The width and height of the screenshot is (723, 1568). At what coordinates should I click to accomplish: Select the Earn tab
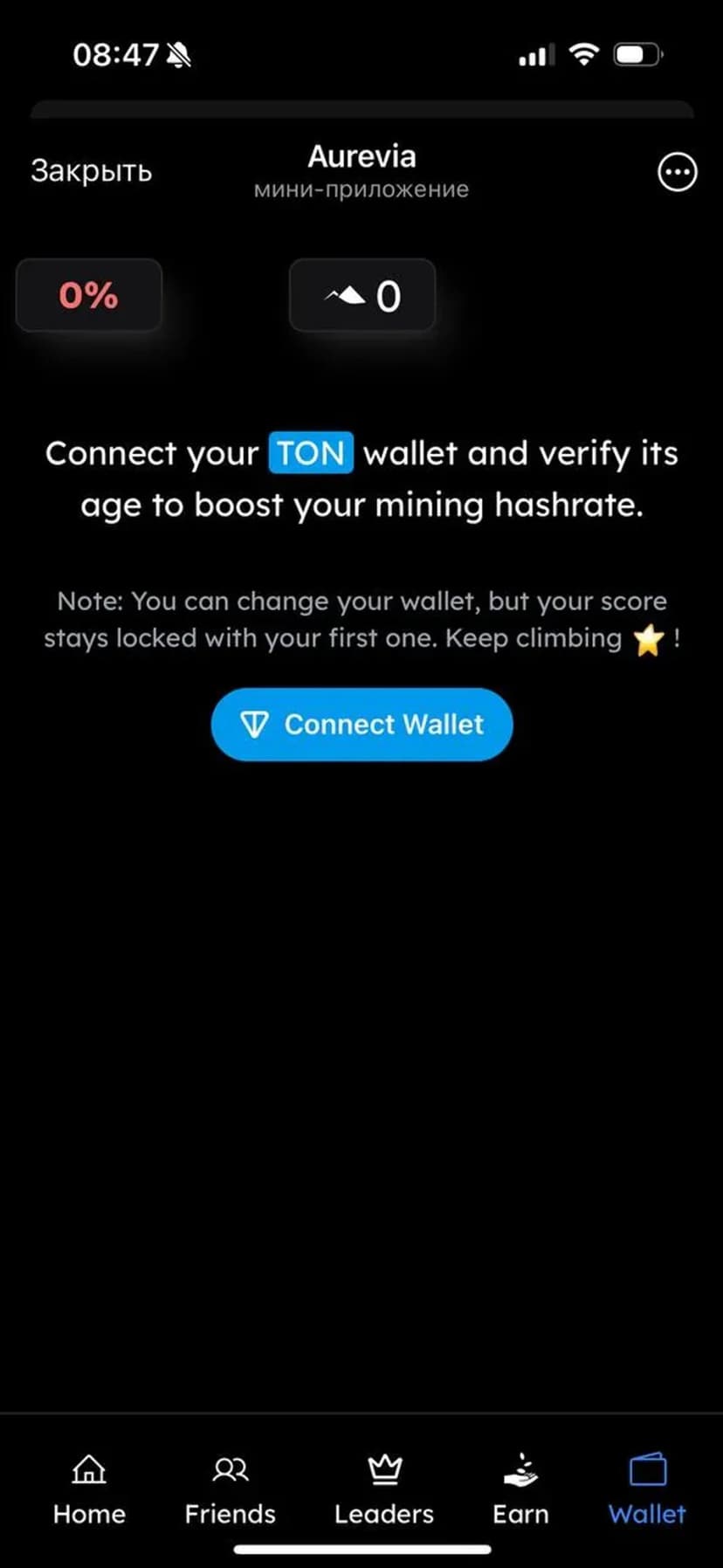click(x=520, y=1489)
